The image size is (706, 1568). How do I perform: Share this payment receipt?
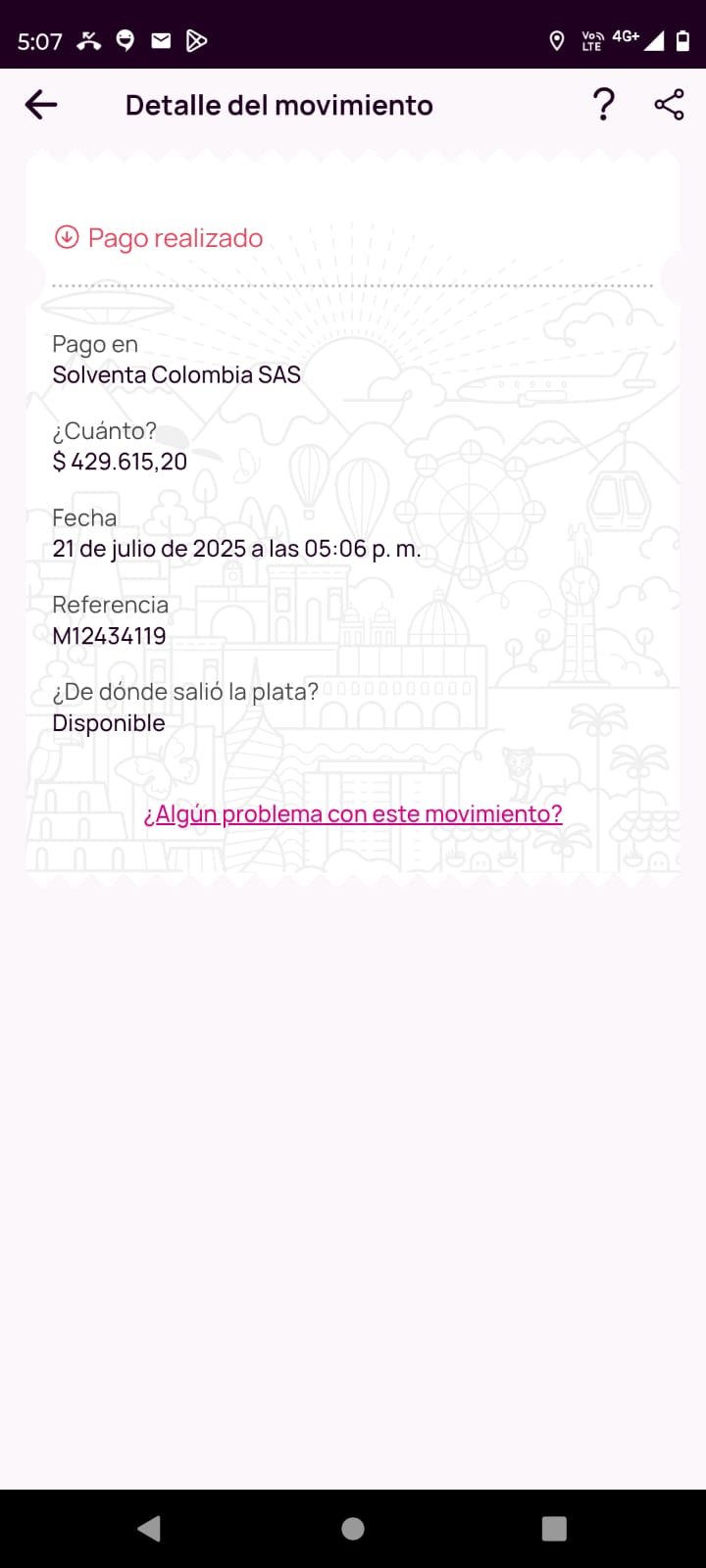click(669, 105)
